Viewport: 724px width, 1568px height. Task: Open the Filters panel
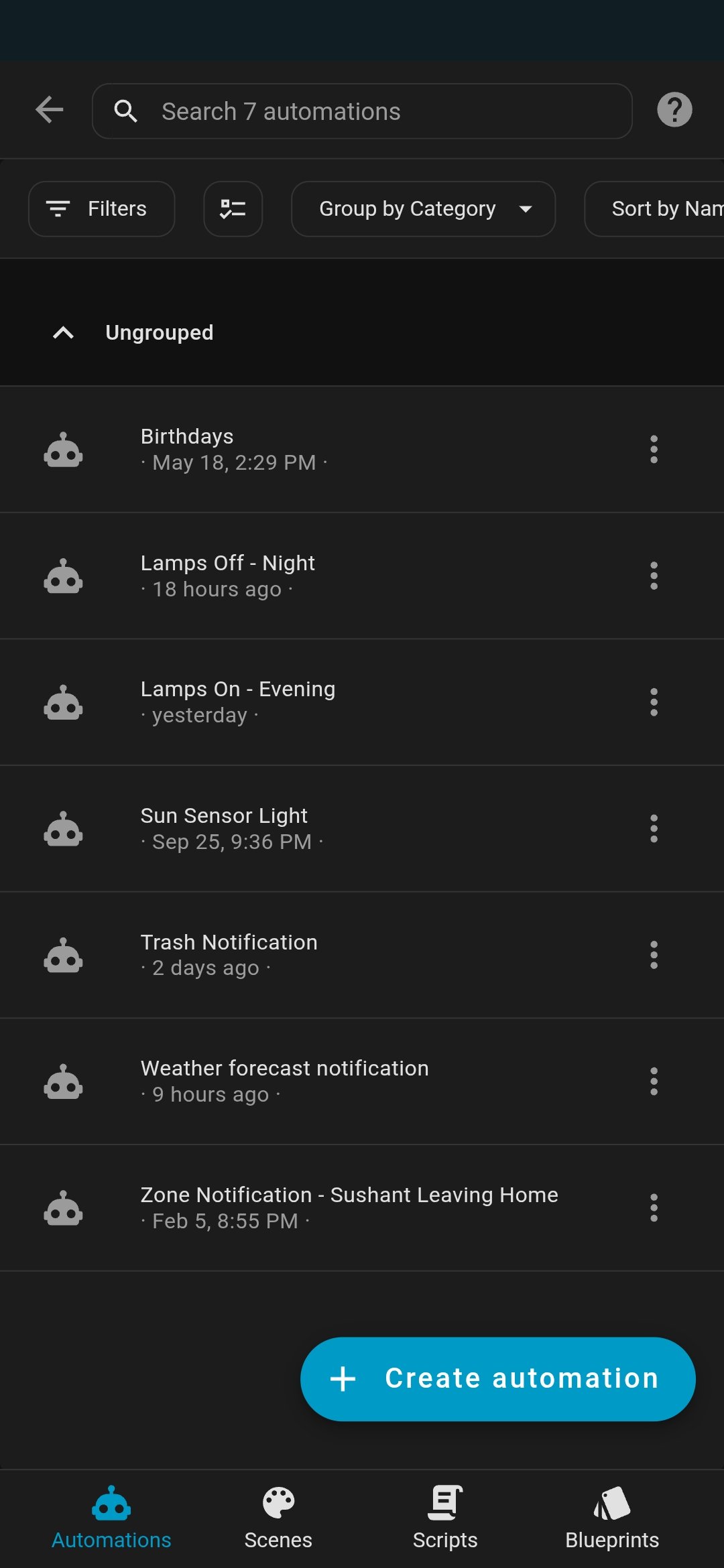(101, 209)
